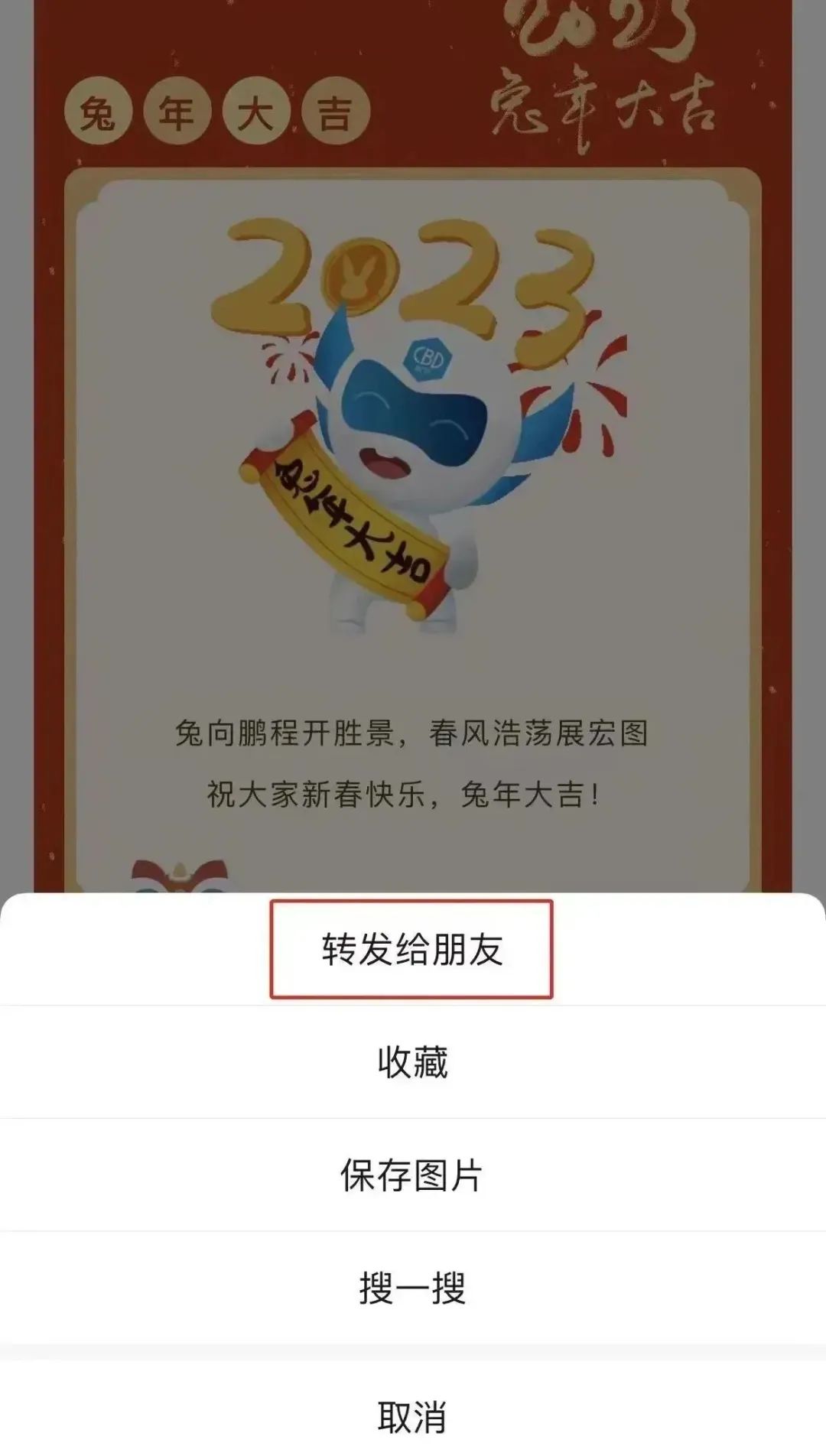Dismiss the sheet with 取消
The image size is (826, 1456).
(x=411, y=1416)
